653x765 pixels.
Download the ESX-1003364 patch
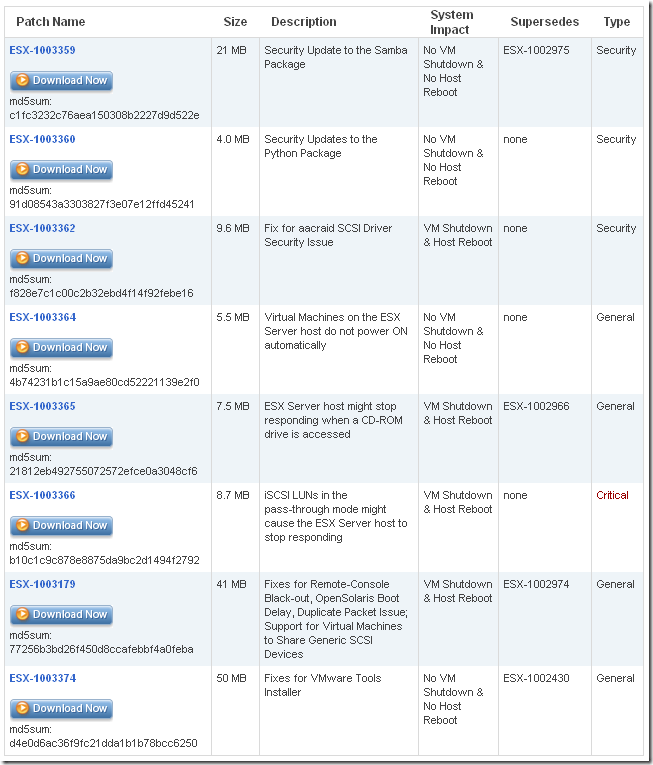(x=61, y=348)
